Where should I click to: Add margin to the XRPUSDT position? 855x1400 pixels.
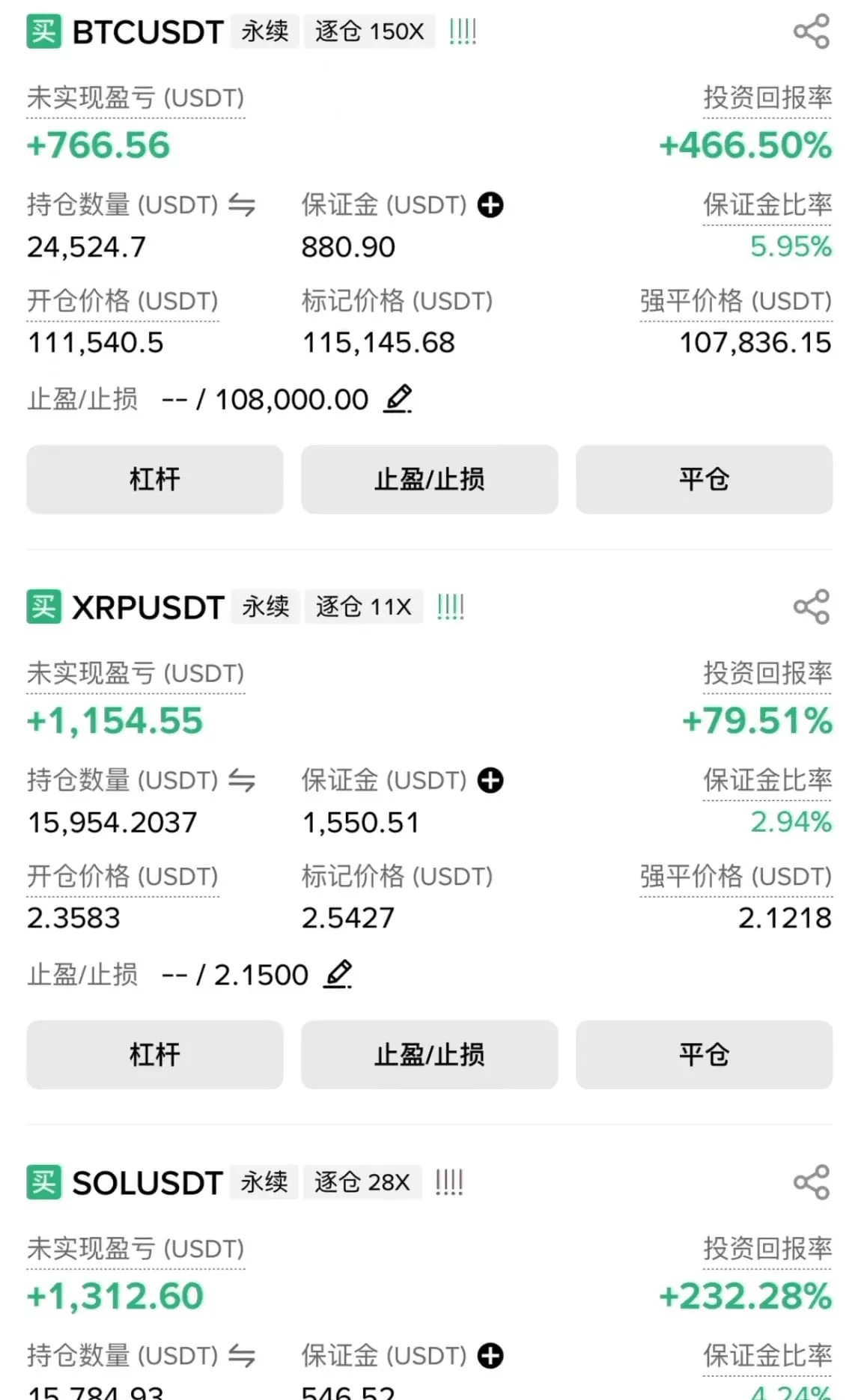(490, 780)
